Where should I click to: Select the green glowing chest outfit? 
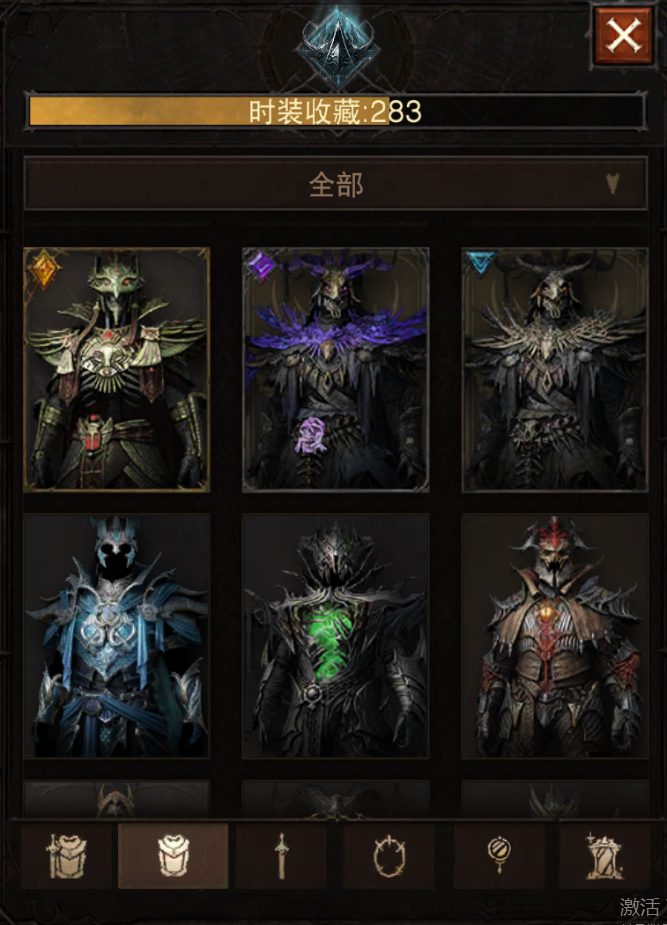click(x=336, y=636)
